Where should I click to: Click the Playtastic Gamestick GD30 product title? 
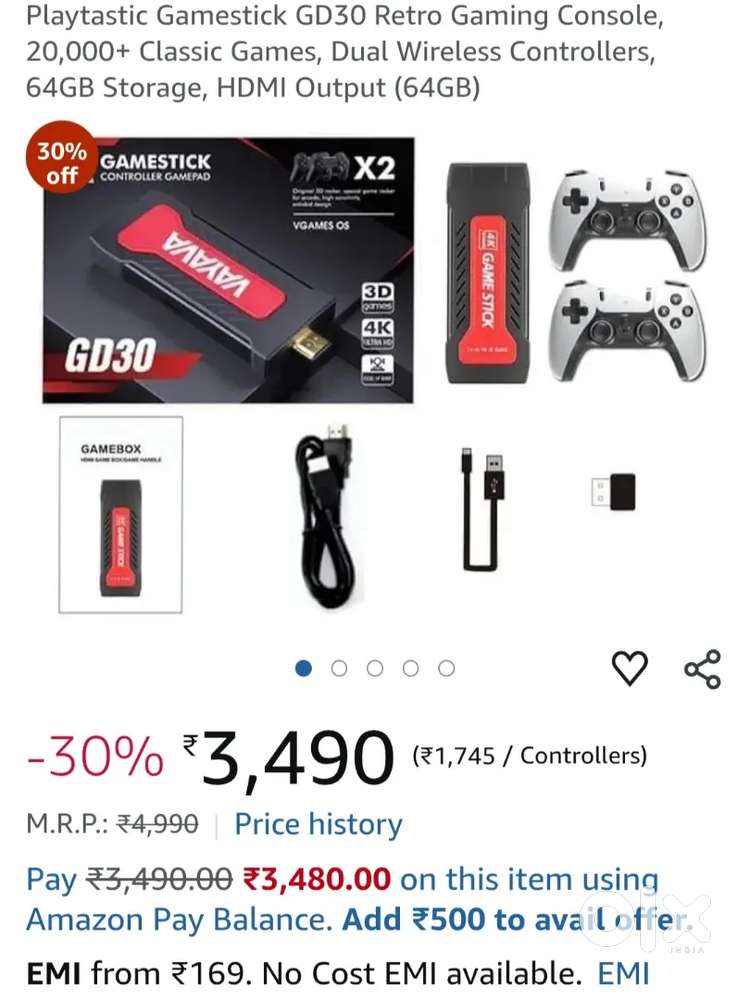click(x=340, y=50)
